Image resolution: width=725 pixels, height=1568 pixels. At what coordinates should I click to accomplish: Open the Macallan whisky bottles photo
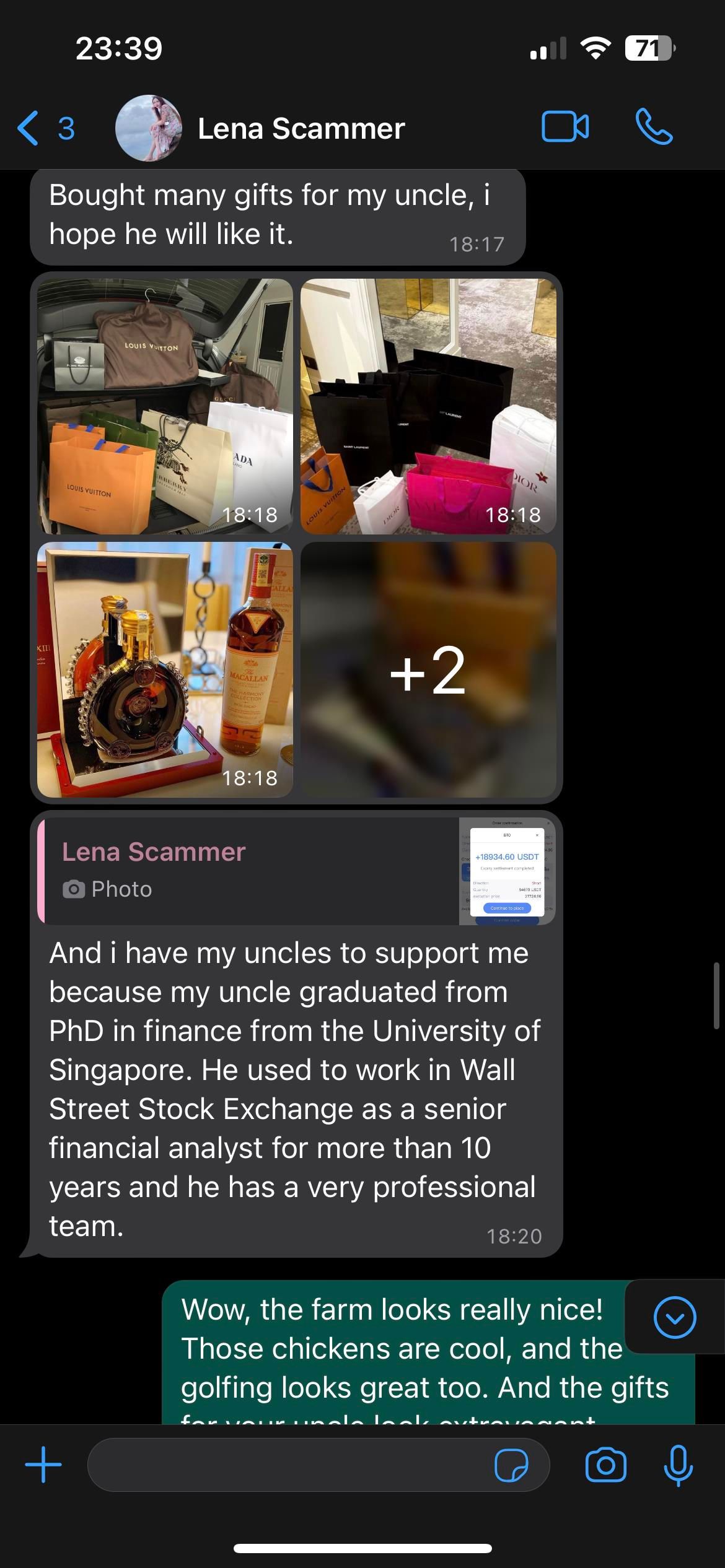click(x=165, y=669)
